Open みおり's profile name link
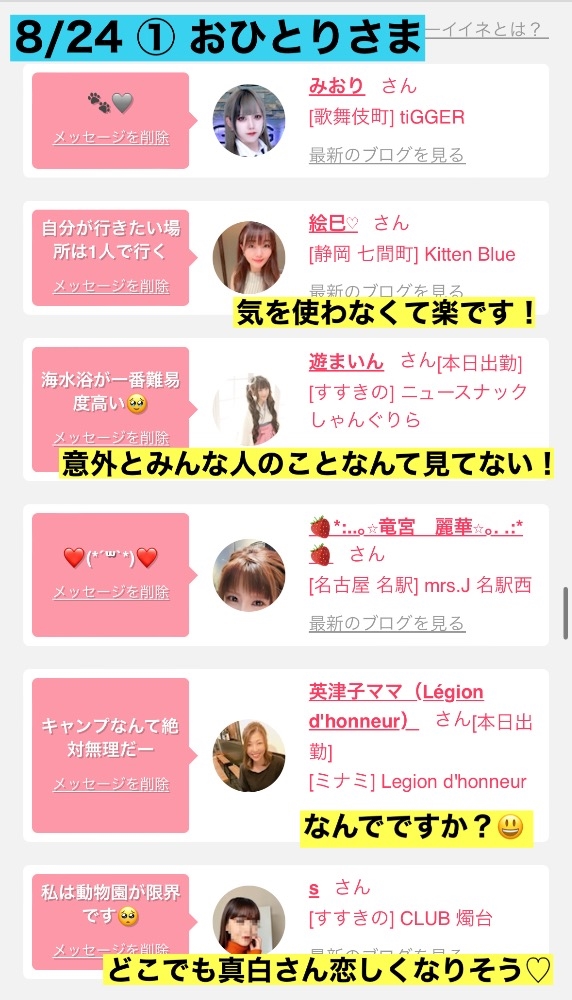Viewport: 572px width, 1000px height. [337, 85]
